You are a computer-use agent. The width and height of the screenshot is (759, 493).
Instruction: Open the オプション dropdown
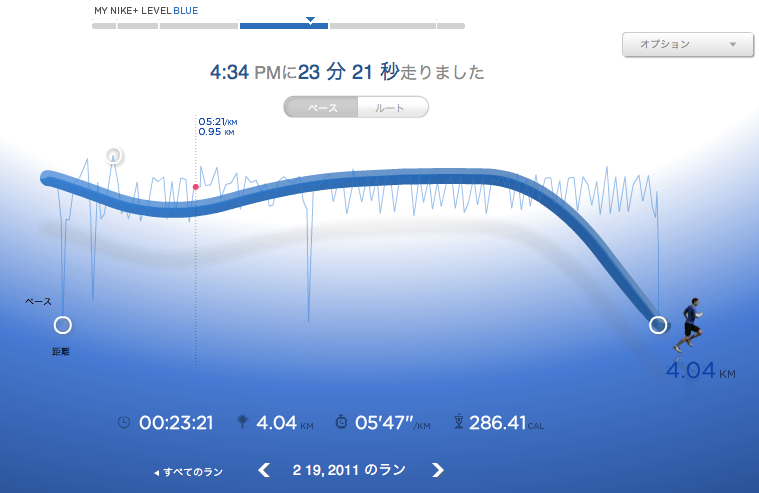coord(687,45)
